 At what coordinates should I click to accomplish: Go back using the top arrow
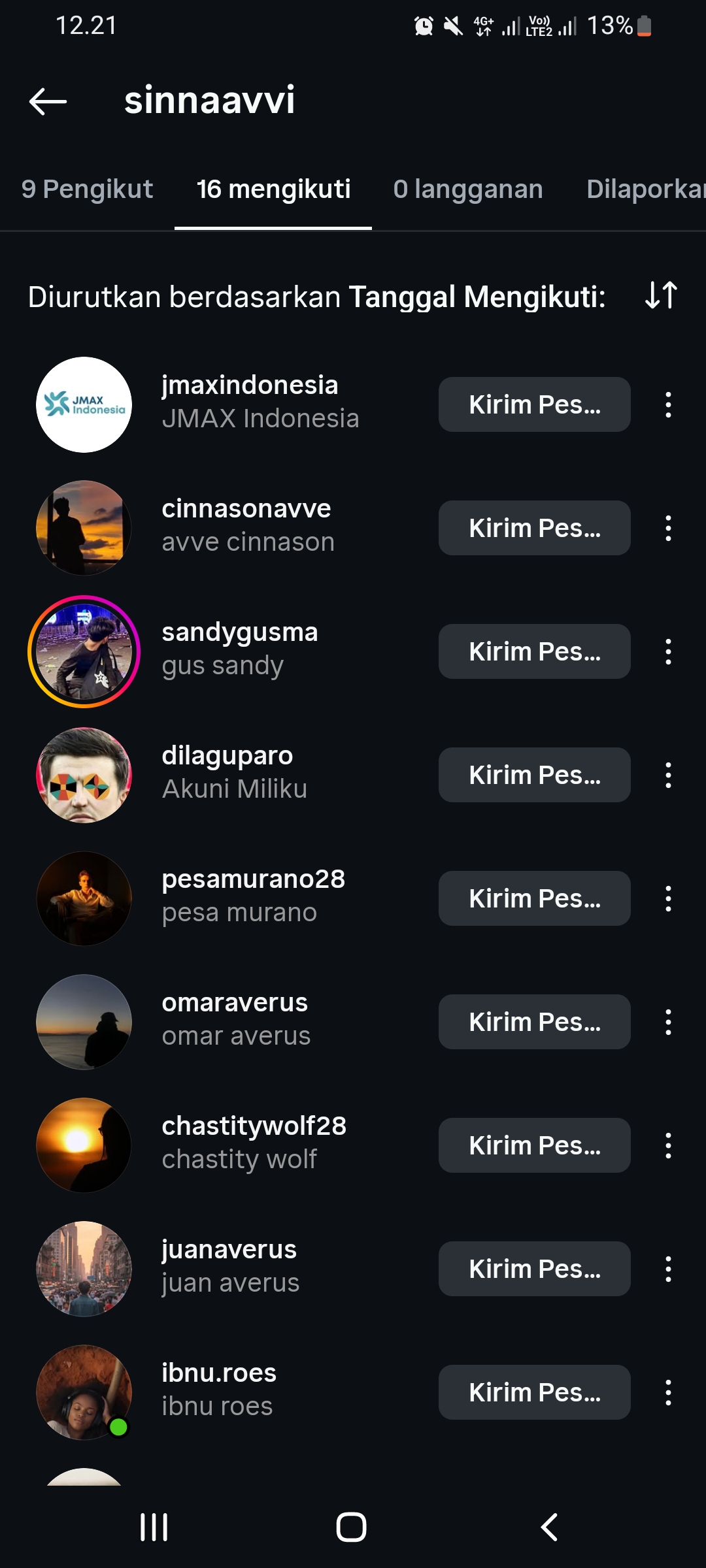(x=48, y=101)
